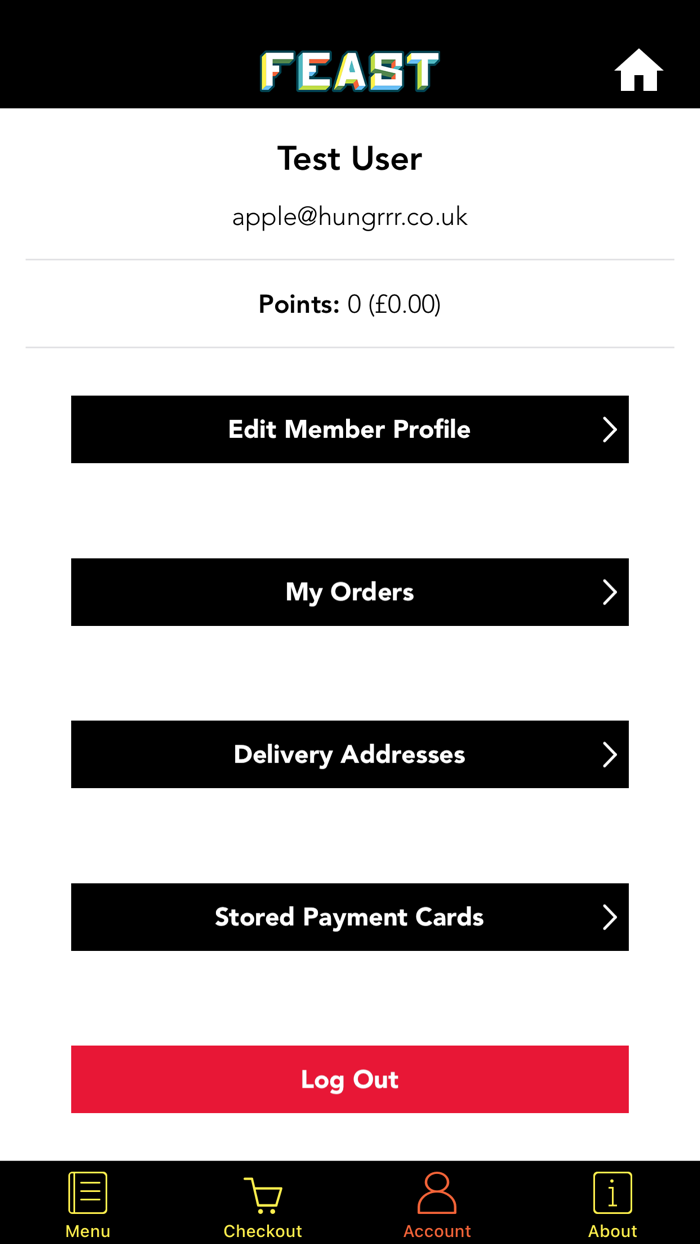The height and width of the screenshot is (1244, 700).
Task: Select the Account tab
Action: 437,1204
